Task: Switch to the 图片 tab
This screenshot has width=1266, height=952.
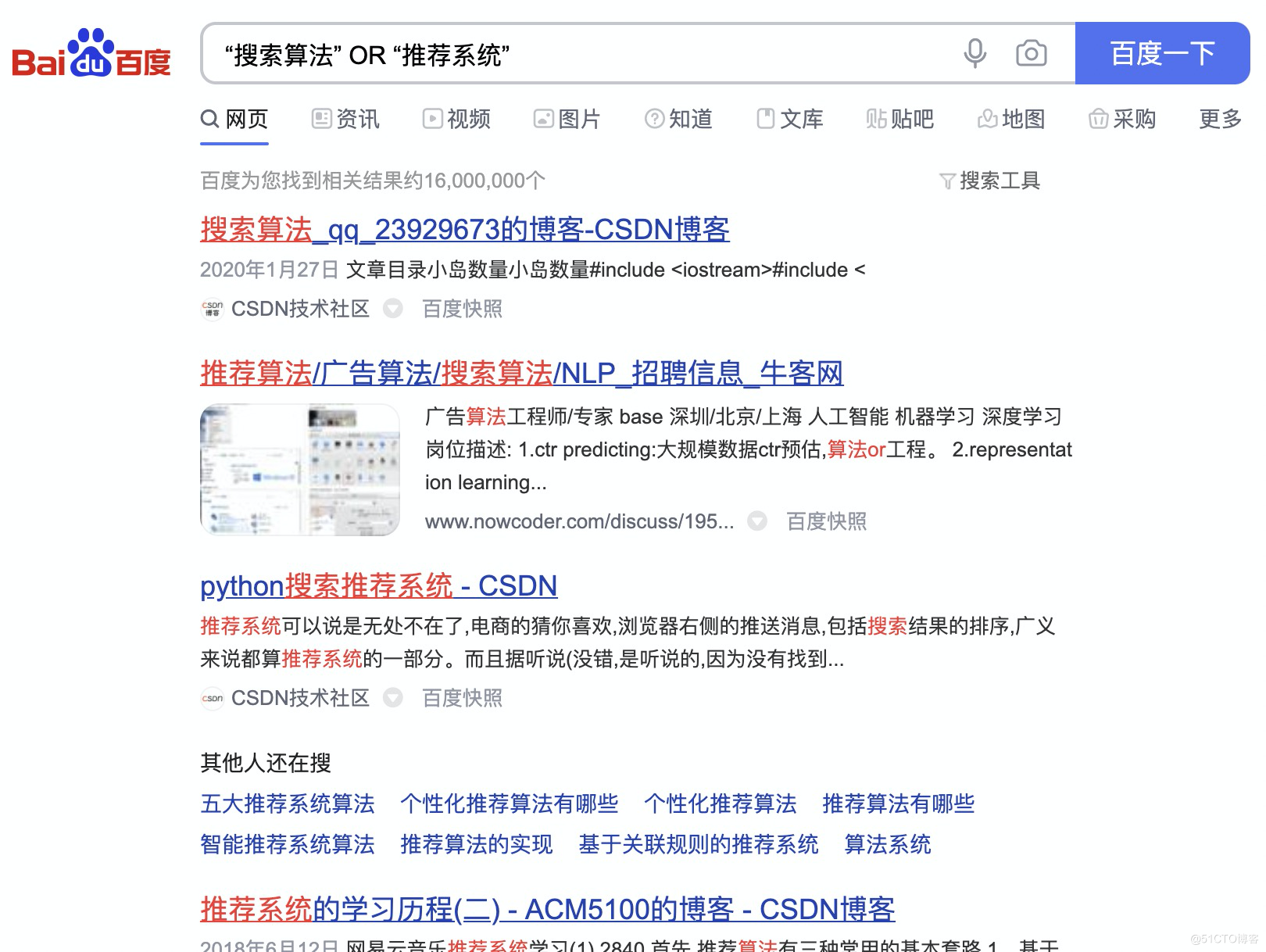Action: pos(567,119)
